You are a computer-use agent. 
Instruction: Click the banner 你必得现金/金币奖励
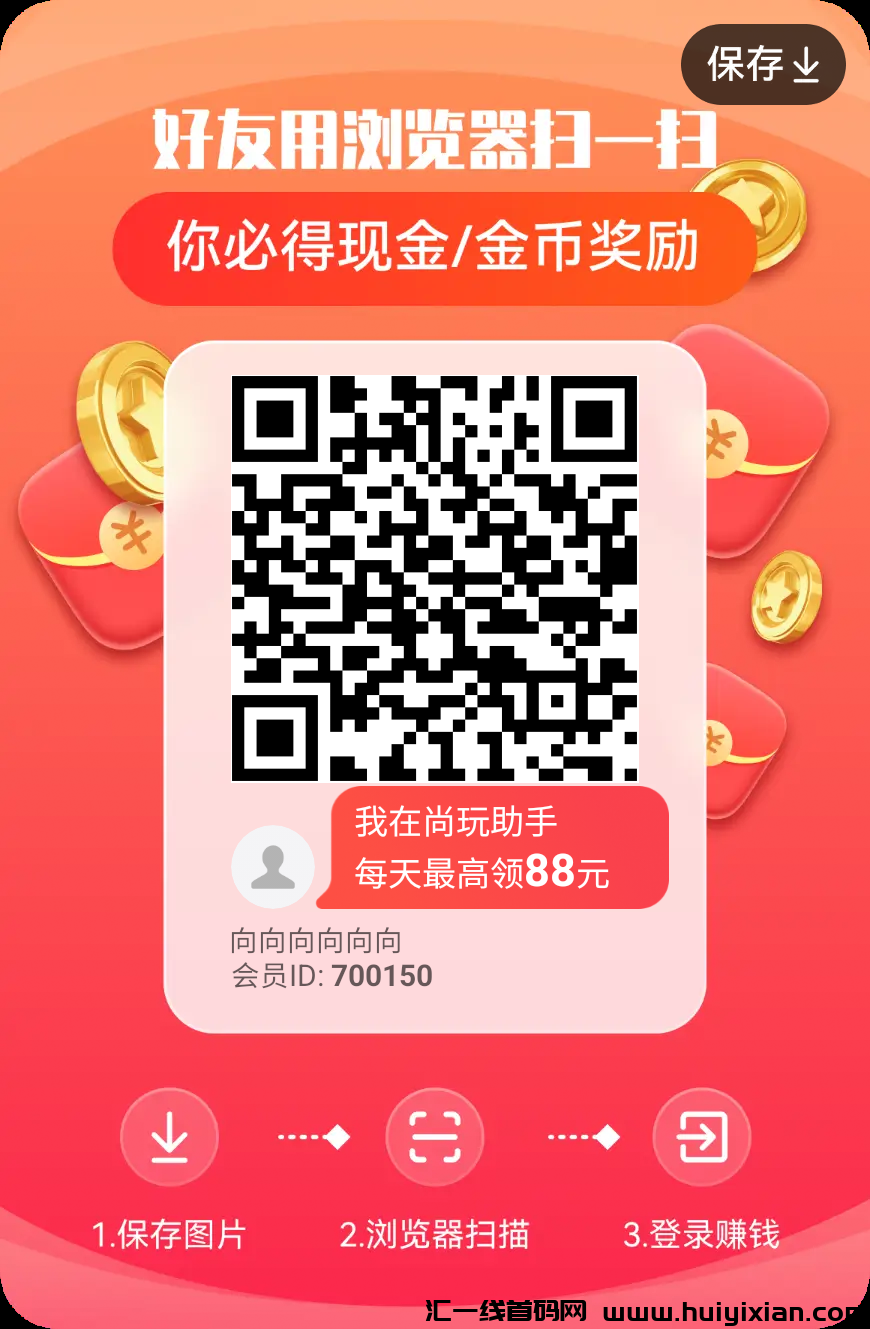435,243
